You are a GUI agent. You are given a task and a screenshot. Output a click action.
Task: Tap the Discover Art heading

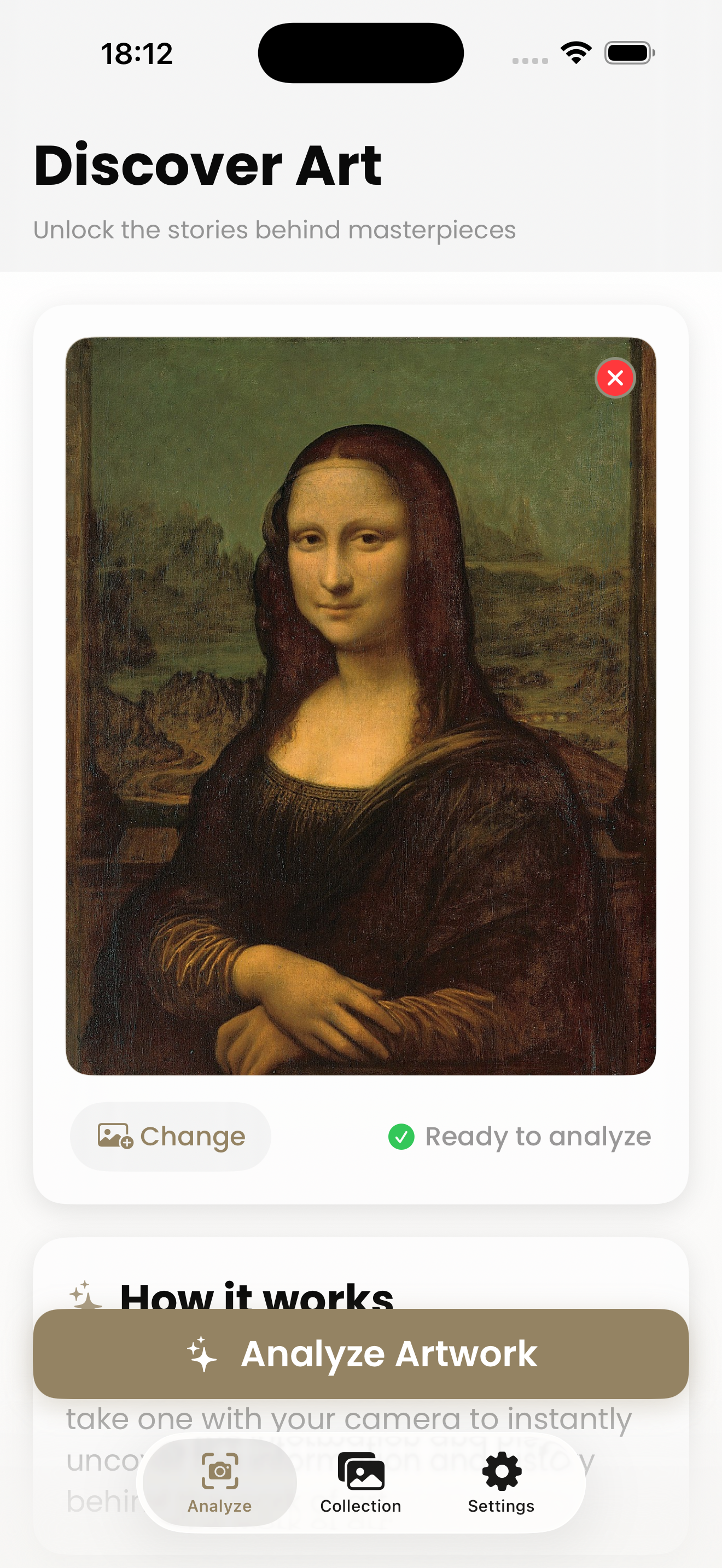(208, 165)
